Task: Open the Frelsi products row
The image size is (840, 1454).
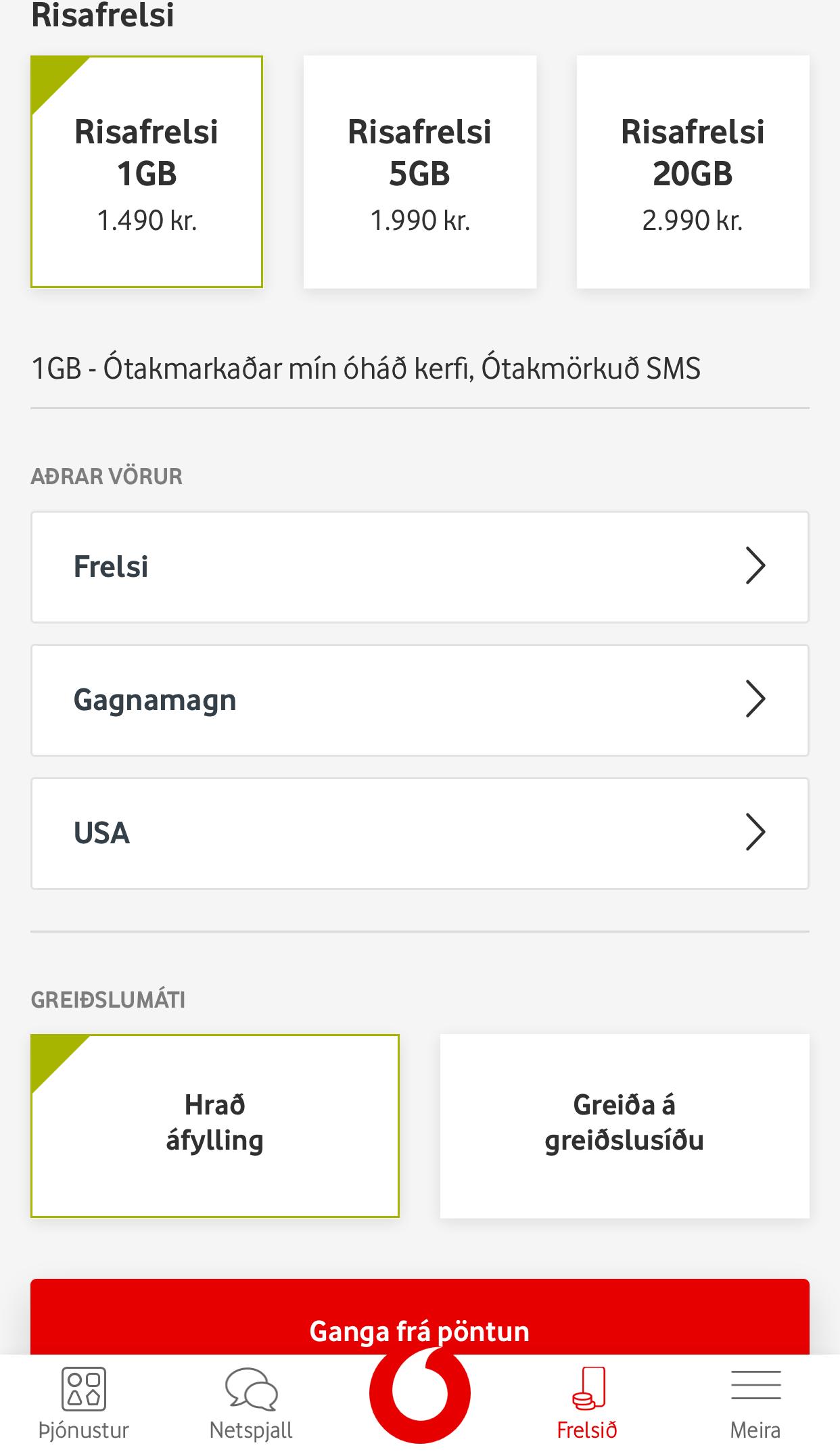Action: point(419,567)
